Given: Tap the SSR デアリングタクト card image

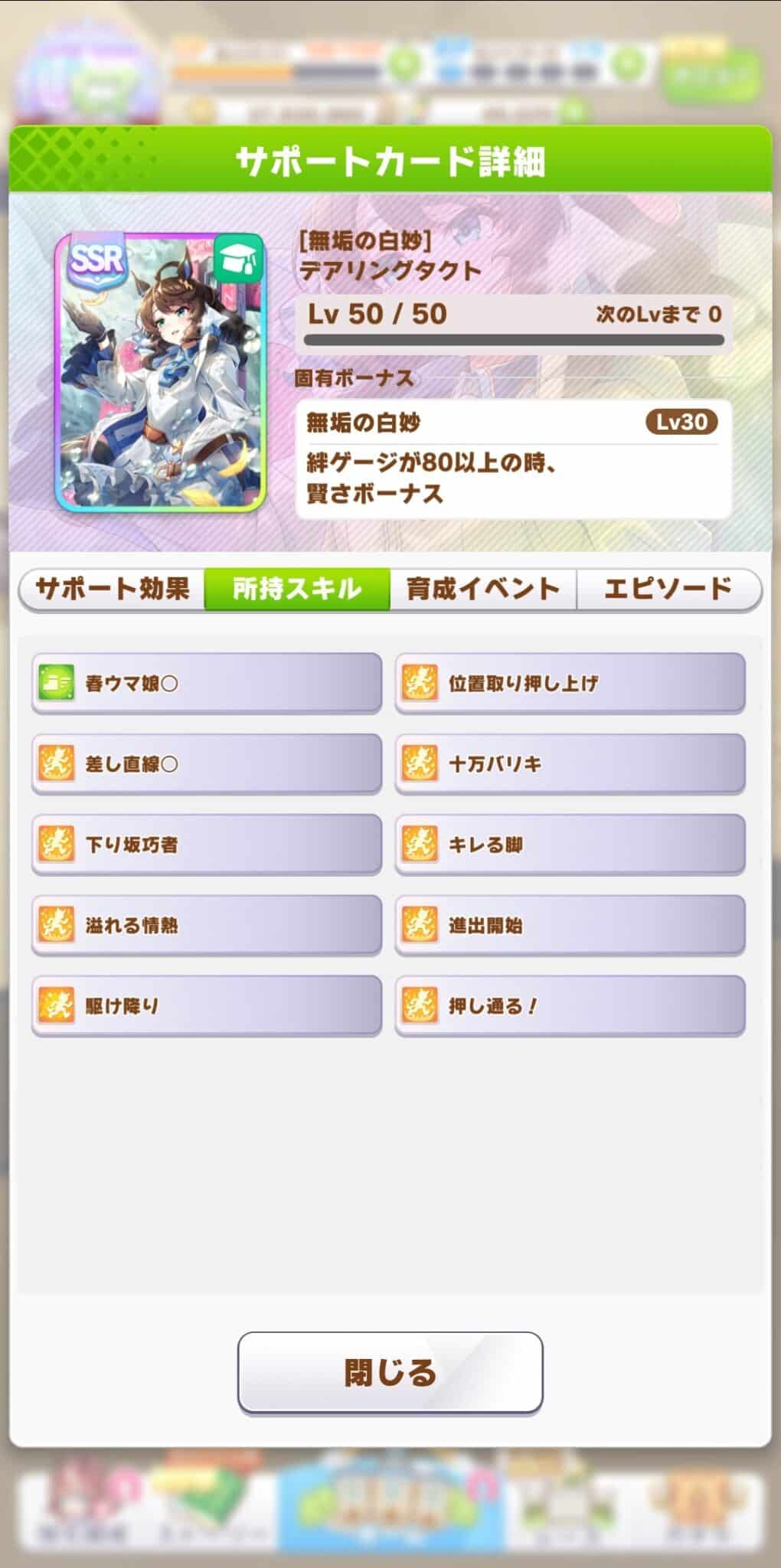Looking at the screenshot, I should (x=161, y=372).
